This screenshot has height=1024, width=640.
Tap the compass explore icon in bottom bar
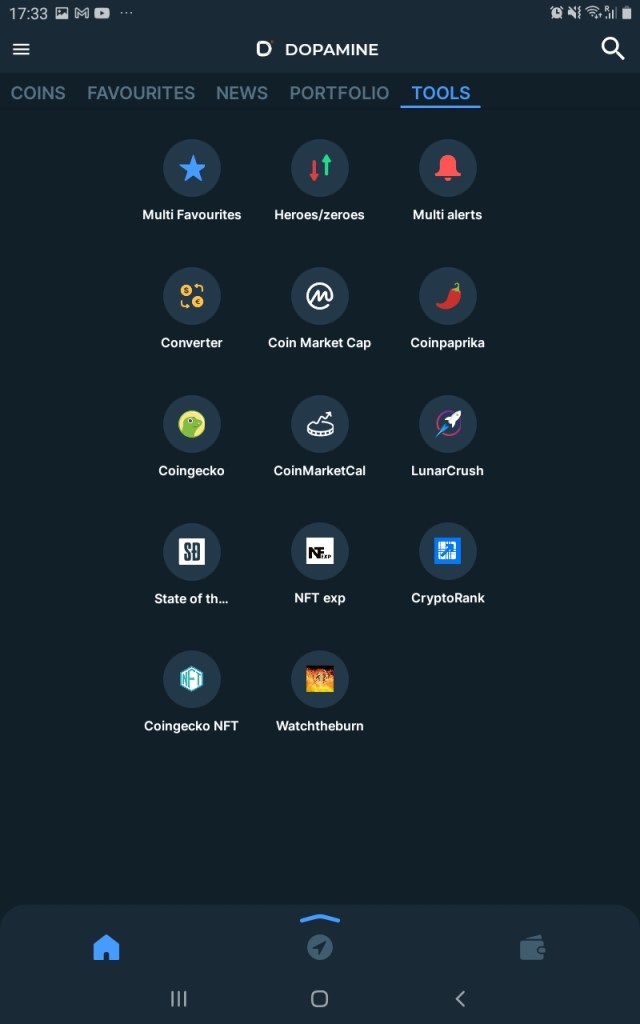(x=320, y=947)
